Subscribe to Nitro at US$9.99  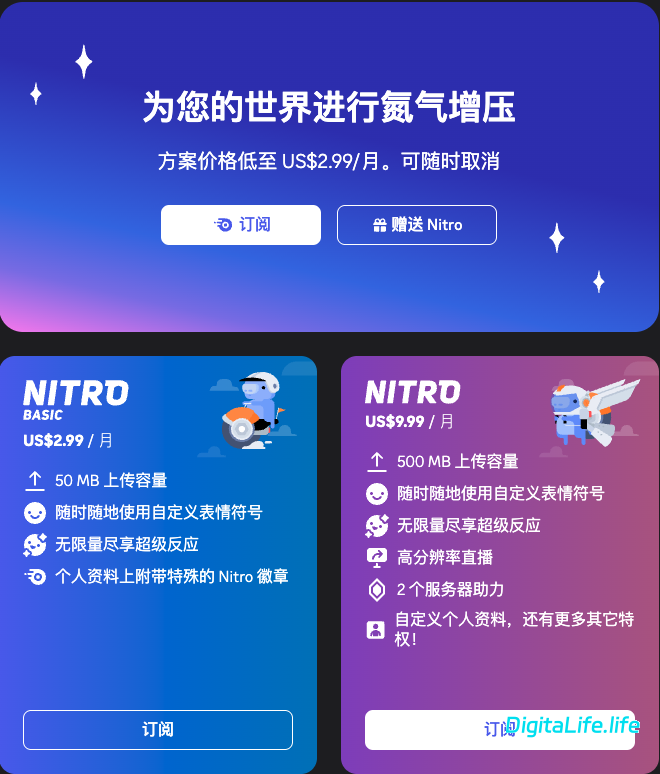point(499,730)
